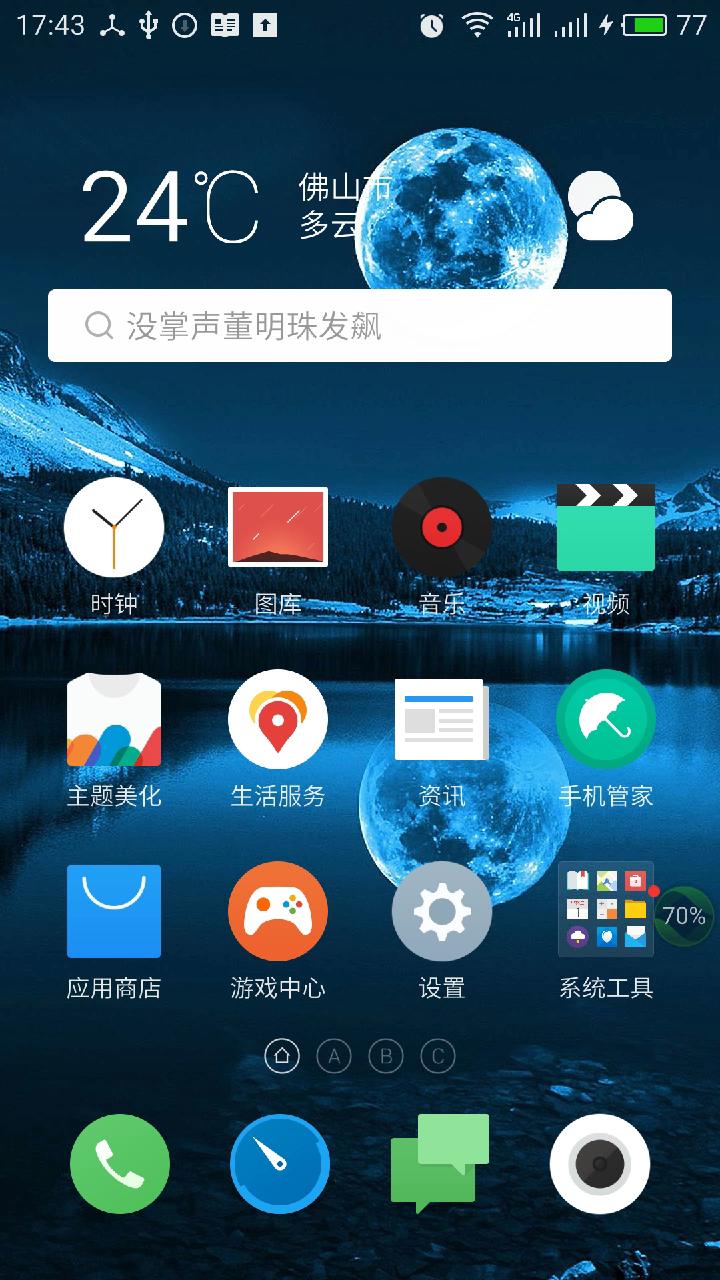Switch to home screen page B
Image resolution: width=720 pixels, height=1280 pixels.
386,1055
